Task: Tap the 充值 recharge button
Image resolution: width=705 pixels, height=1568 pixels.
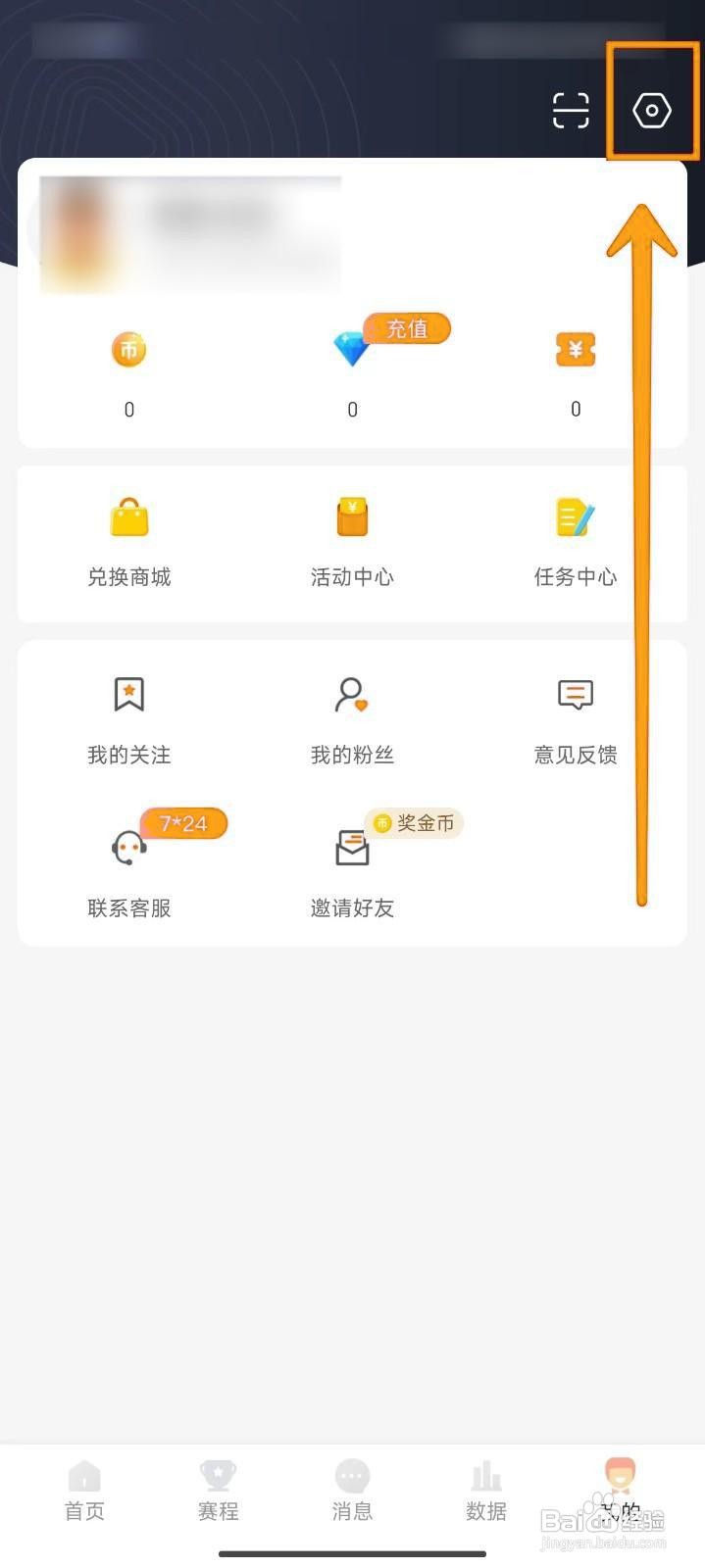Action: [407, 328]
